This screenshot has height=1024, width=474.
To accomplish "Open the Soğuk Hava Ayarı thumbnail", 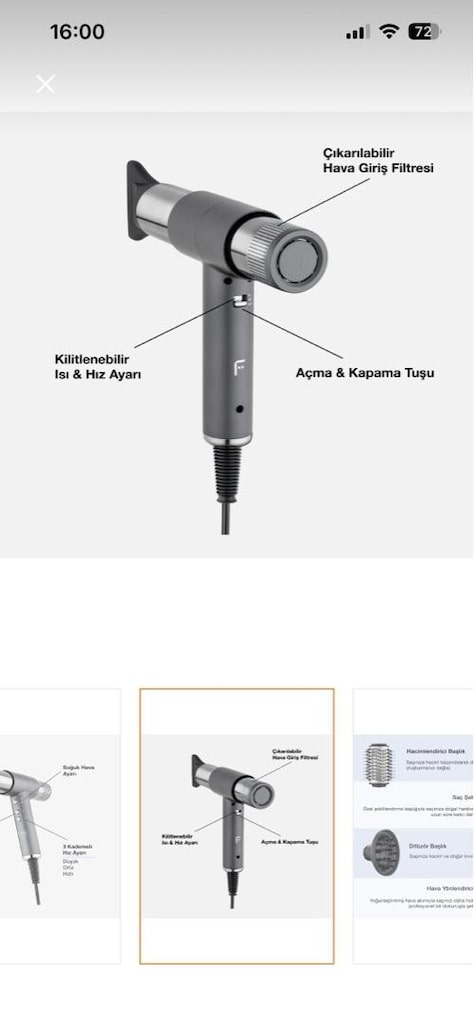I will coord(60,826).
